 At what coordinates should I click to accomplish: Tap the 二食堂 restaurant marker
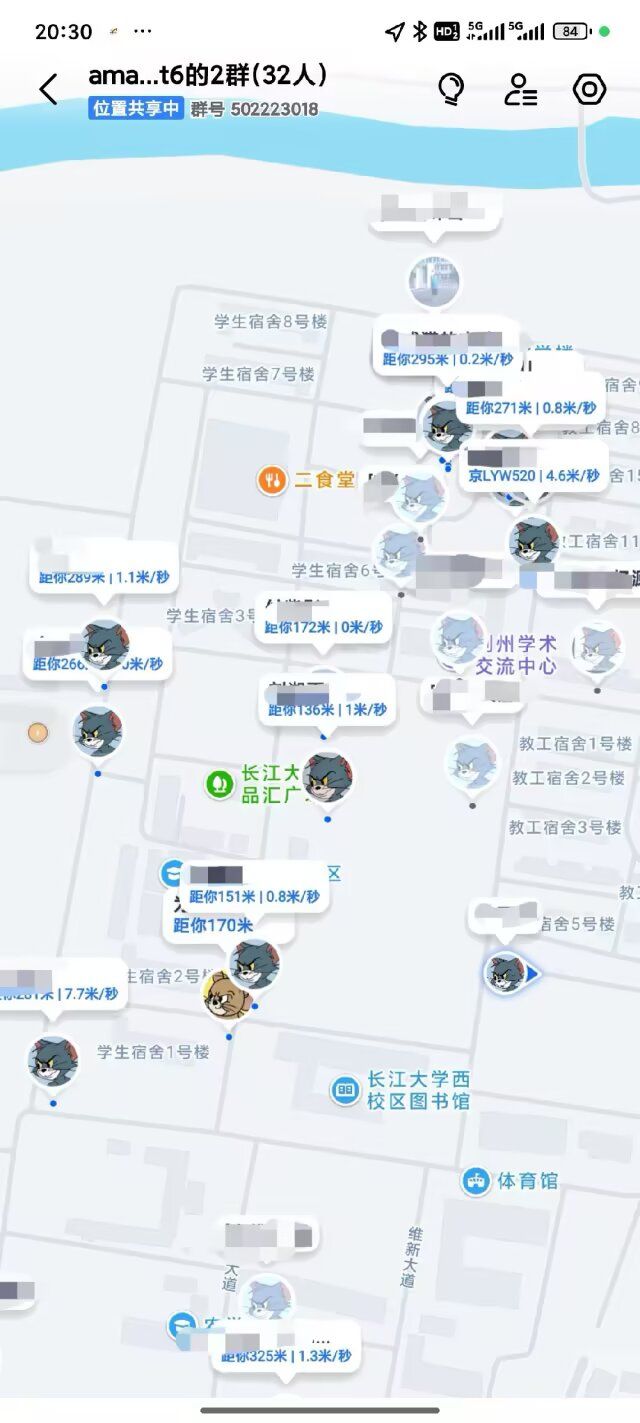(272, 480)
